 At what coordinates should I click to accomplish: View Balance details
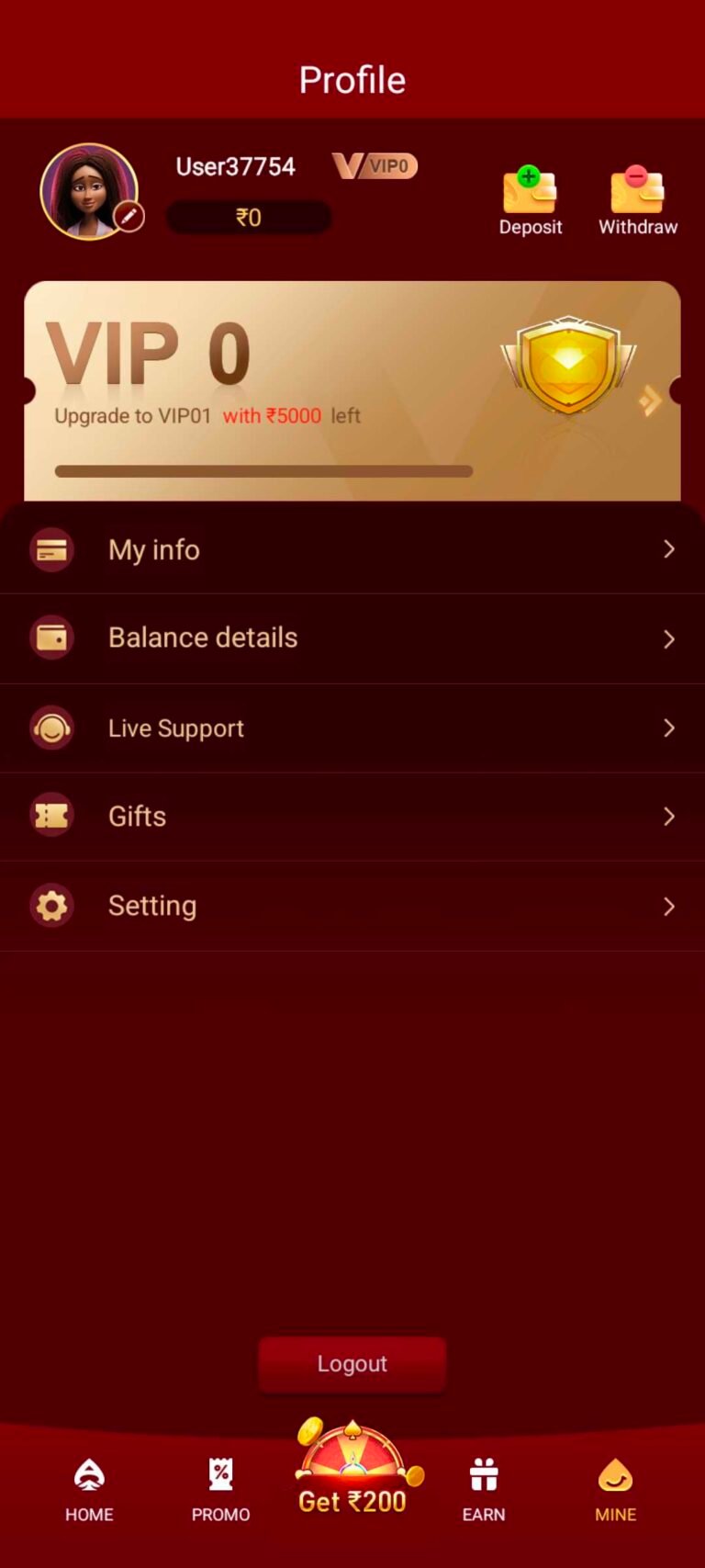pyautogui.click(x=352, y=637)
